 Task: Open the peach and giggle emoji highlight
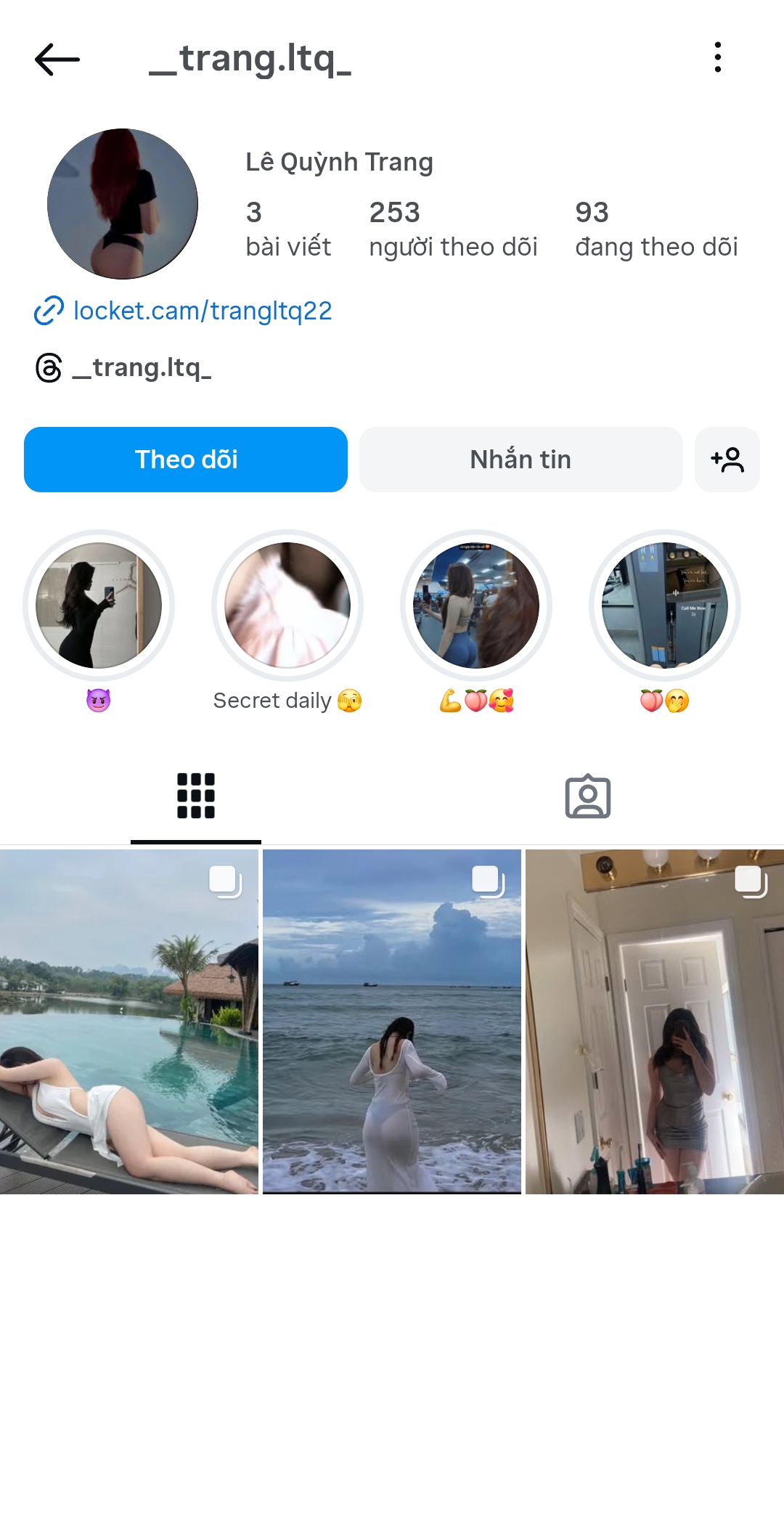(x=665, y=606)
